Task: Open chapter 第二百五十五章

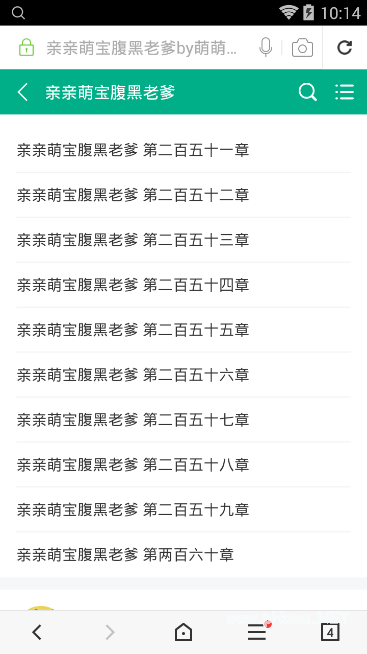Action: pyautogui.click(x=184, y=330)
